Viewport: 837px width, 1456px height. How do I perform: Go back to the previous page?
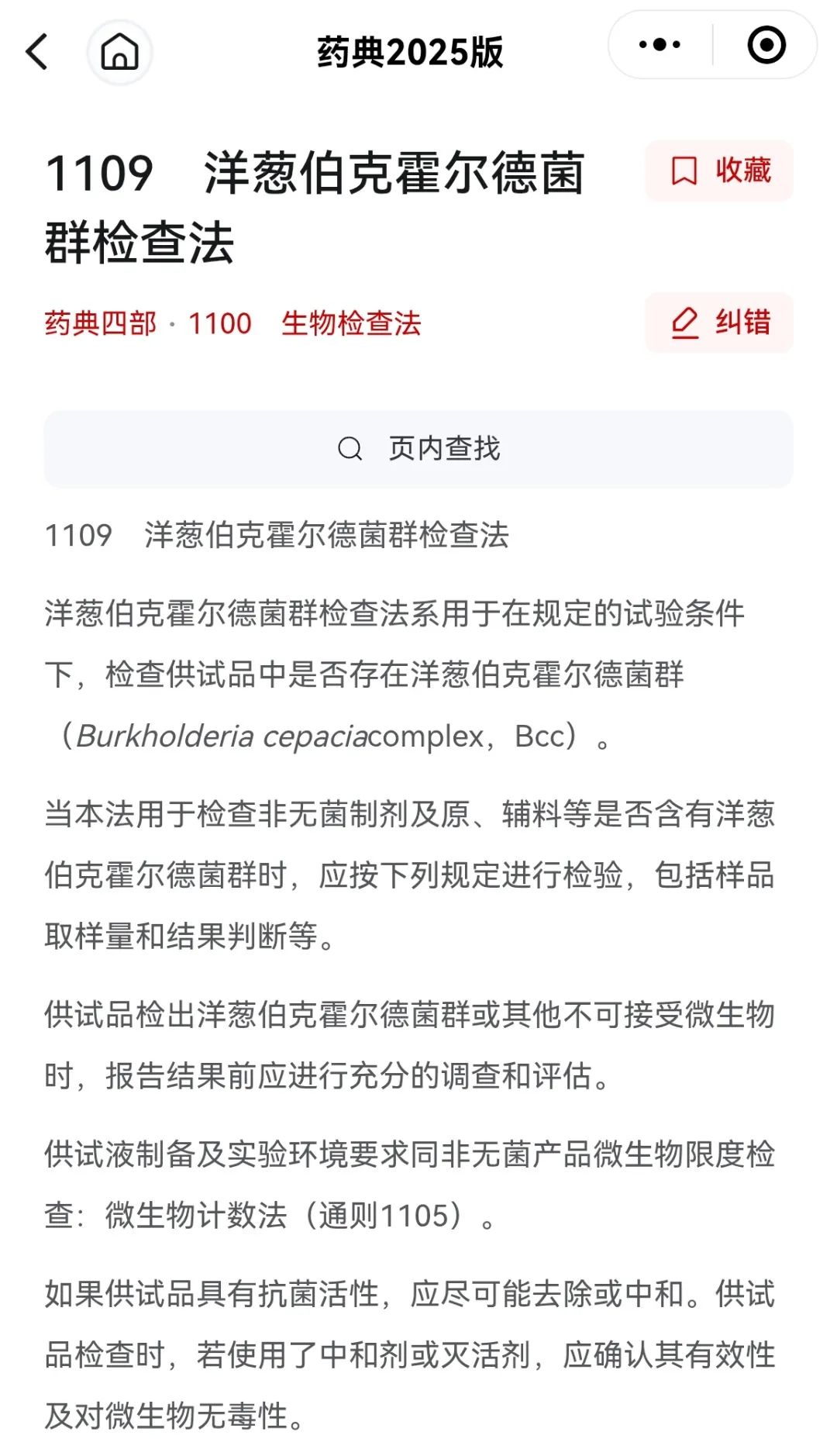(37, 52)
